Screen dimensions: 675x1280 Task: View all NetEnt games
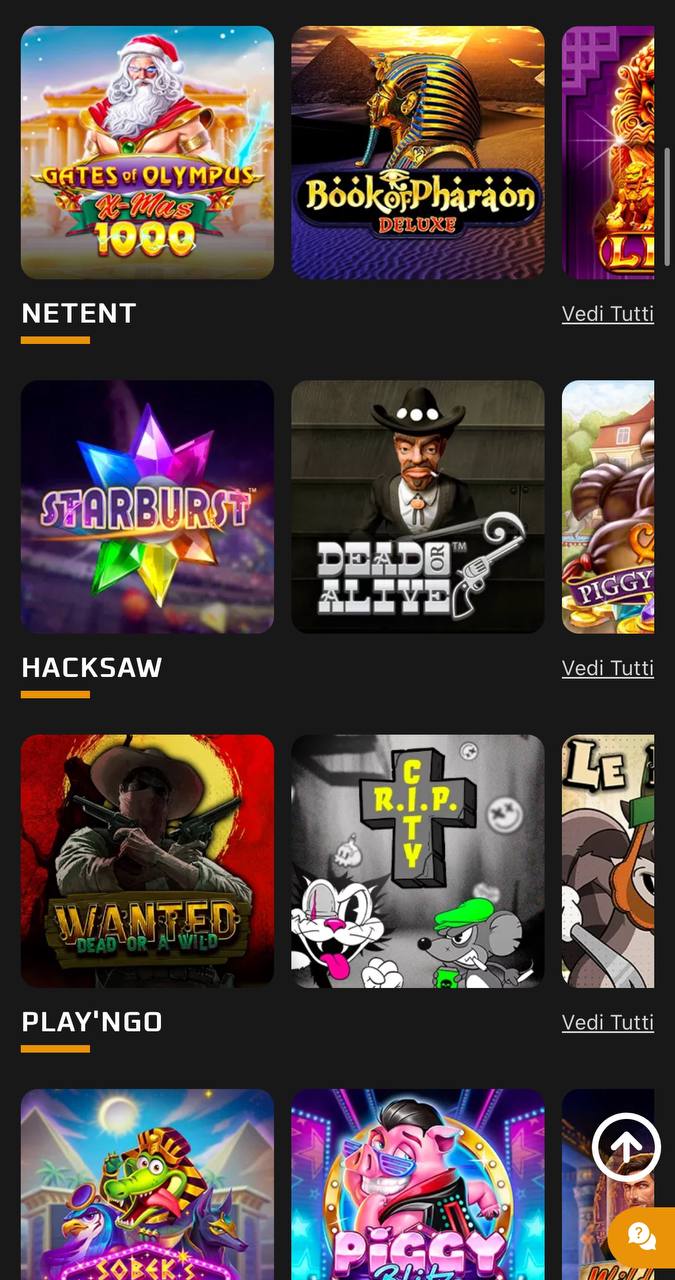[607, 314]
